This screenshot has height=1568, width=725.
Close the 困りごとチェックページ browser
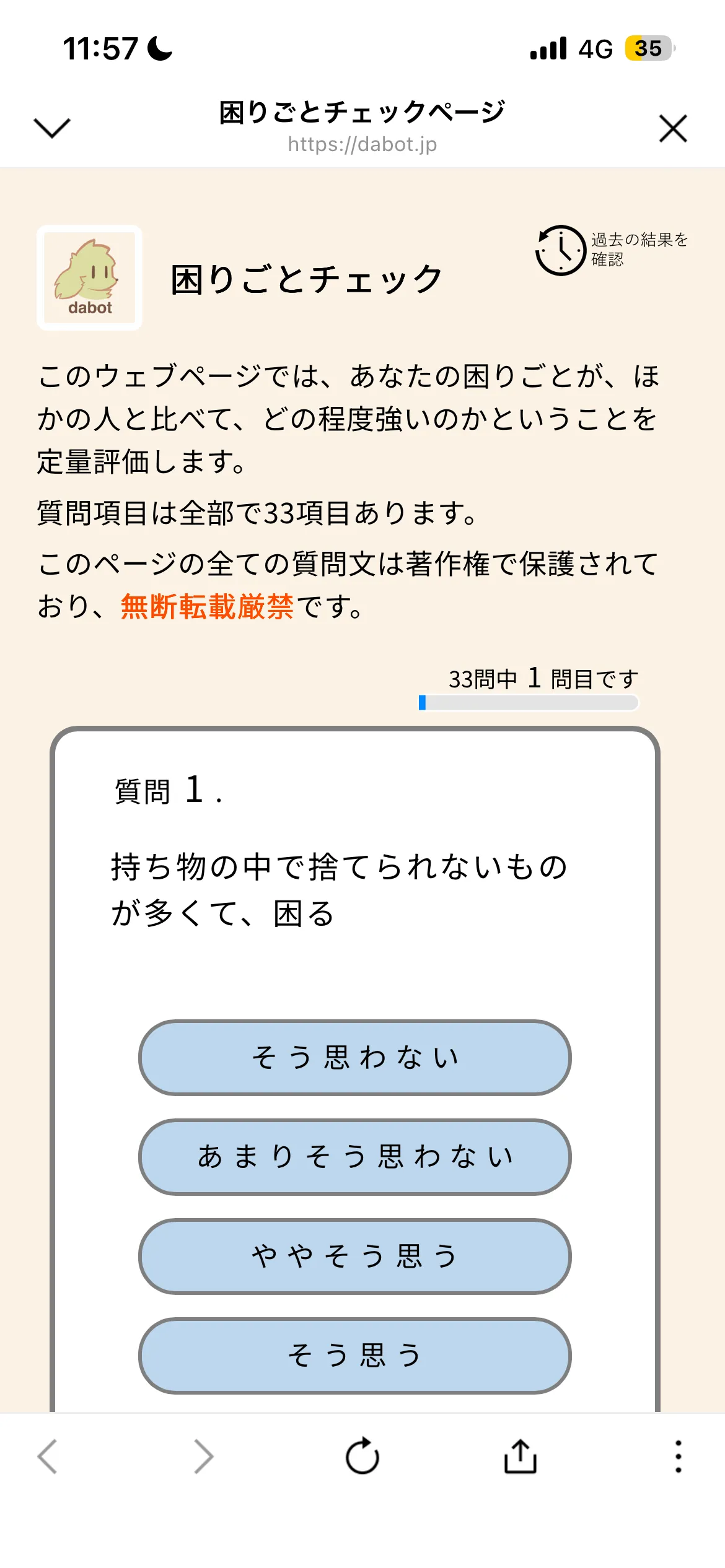[673, 128]
